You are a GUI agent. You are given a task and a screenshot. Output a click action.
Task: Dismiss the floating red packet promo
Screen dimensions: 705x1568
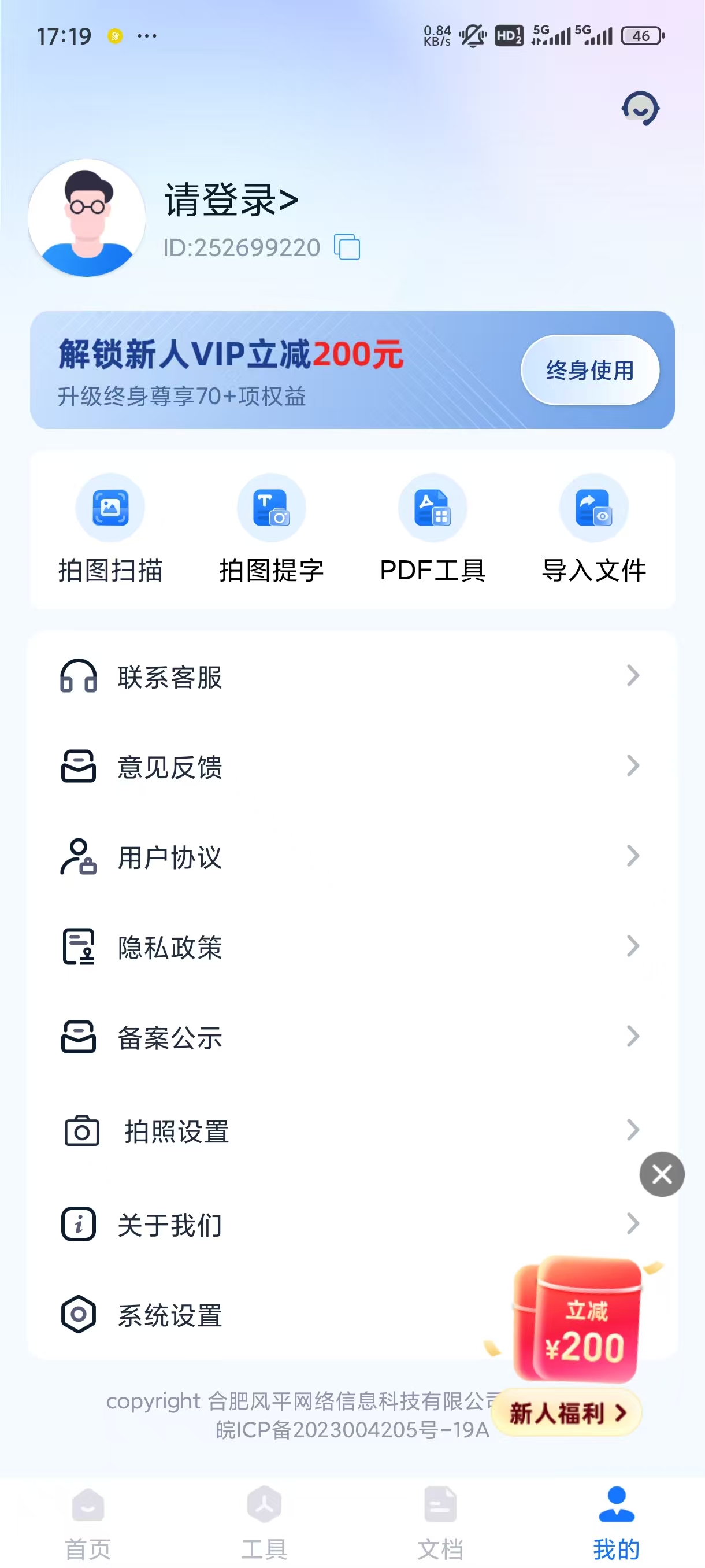(662, 1174)
